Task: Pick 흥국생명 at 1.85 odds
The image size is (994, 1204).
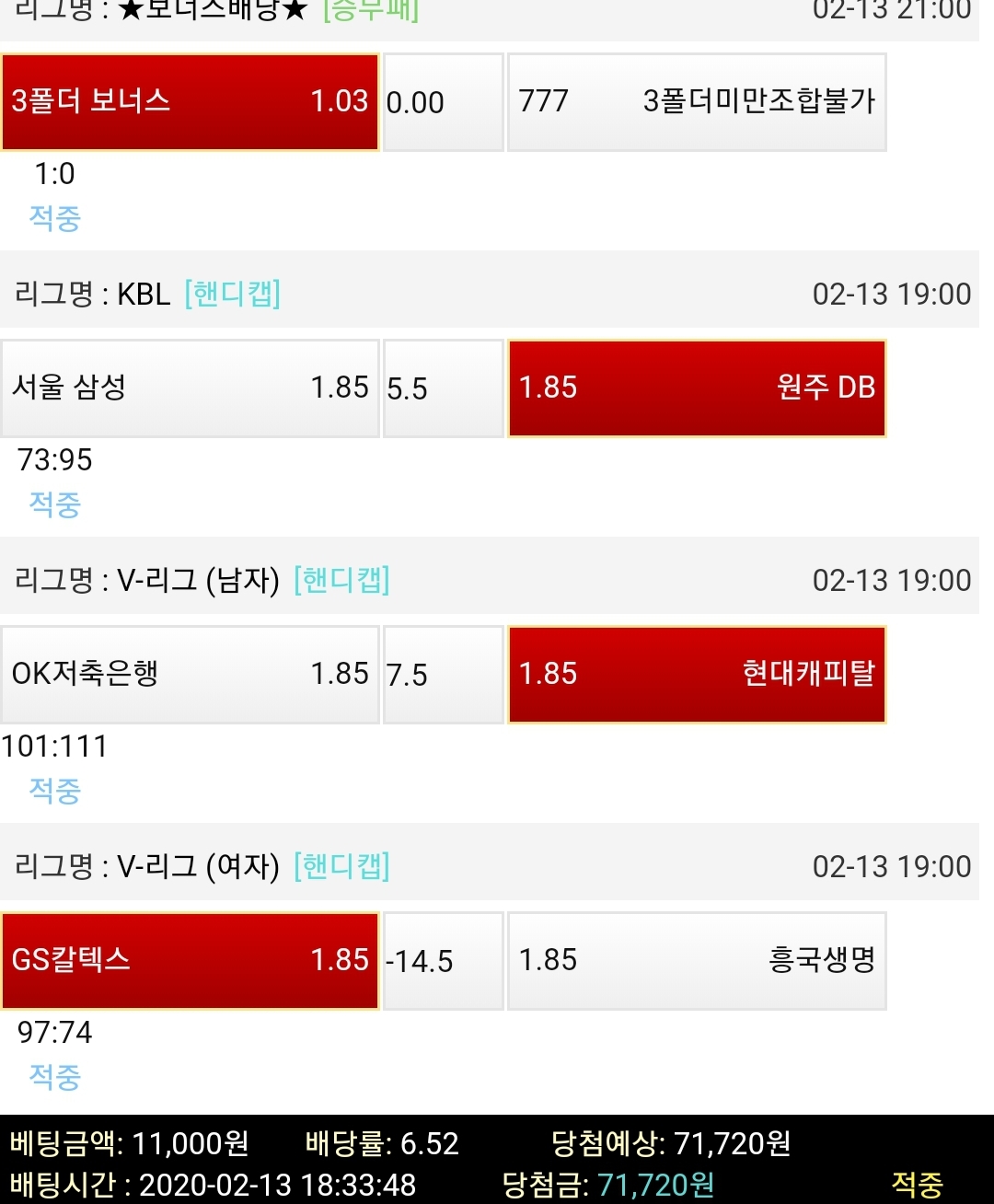Action: (697, 961)
